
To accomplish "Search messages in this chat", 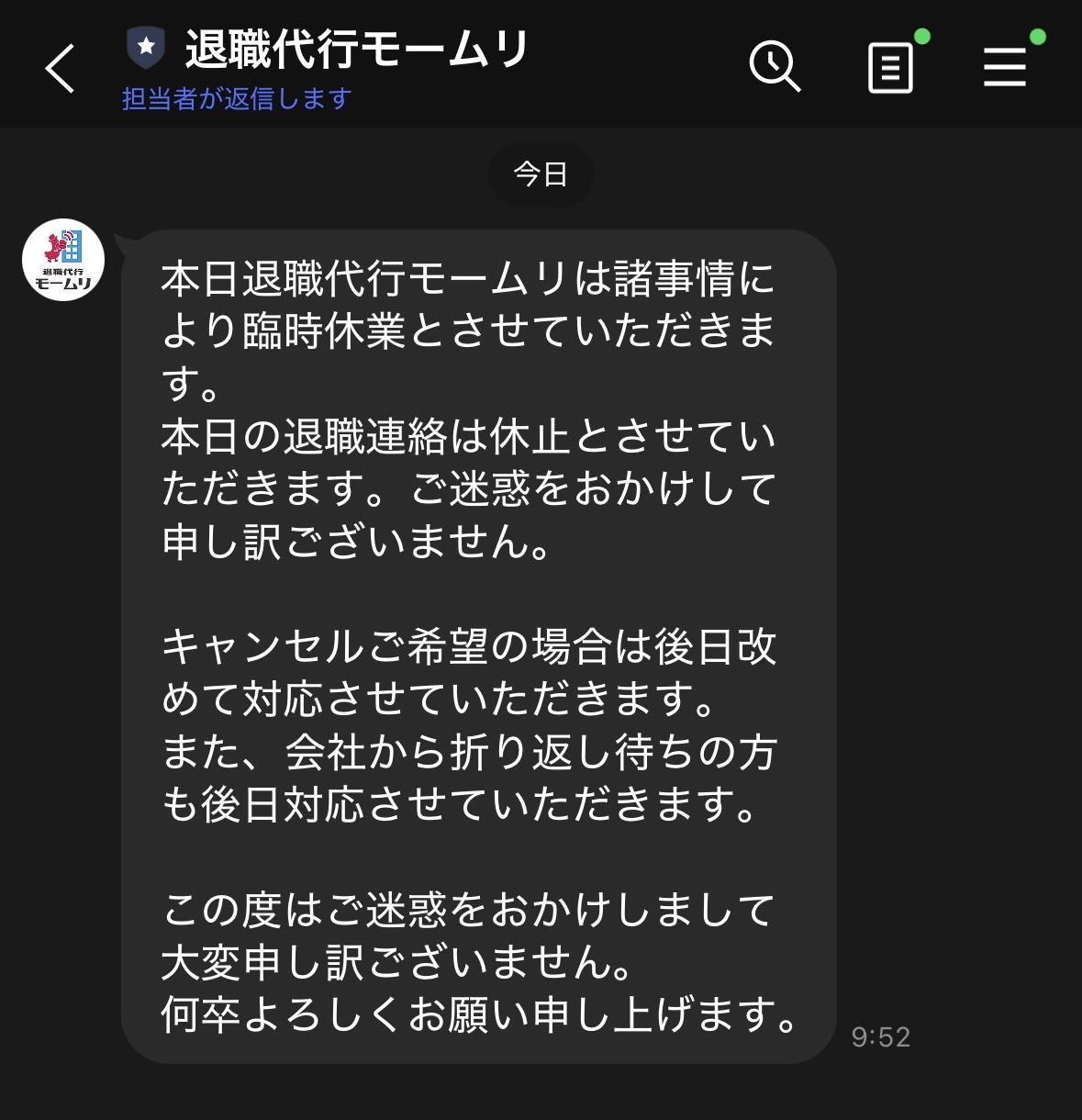I will 774,66.
